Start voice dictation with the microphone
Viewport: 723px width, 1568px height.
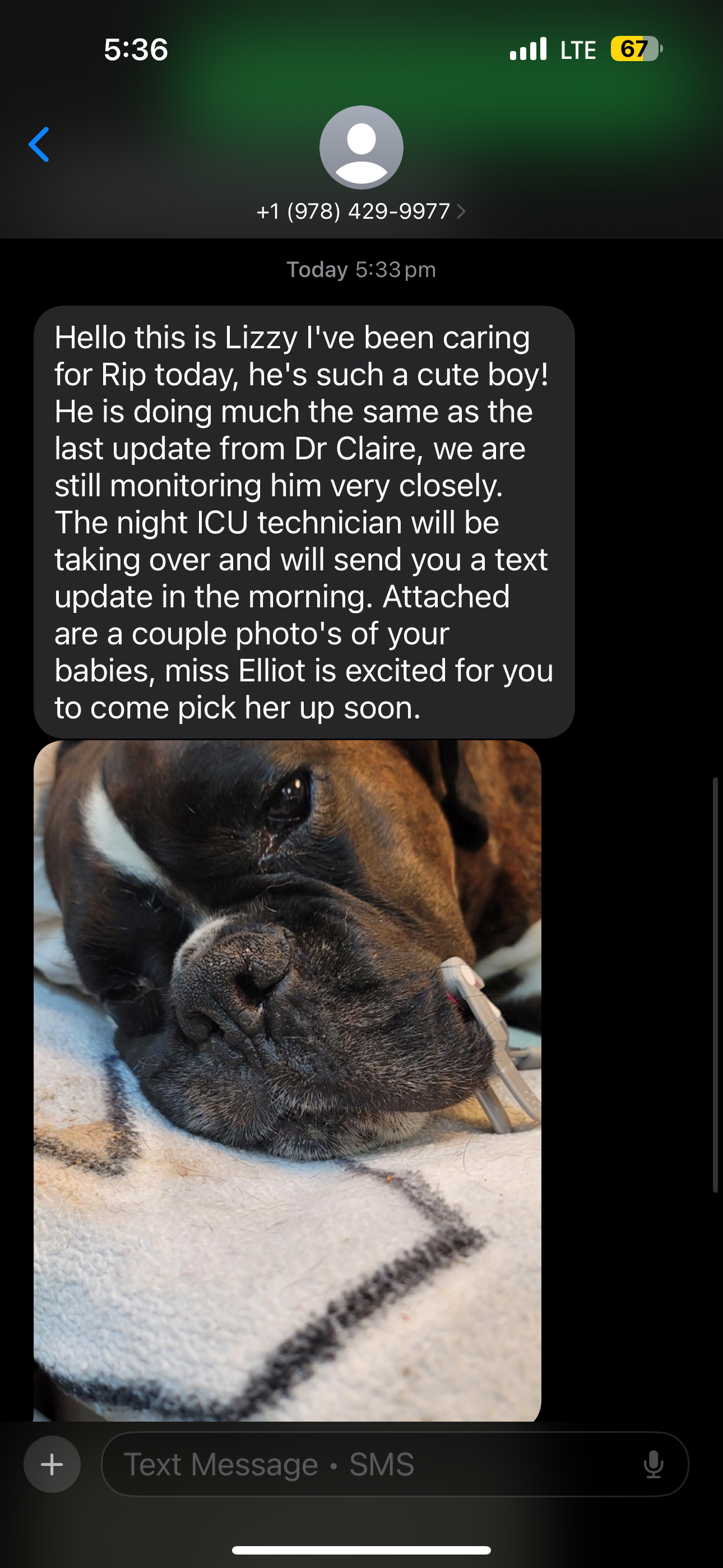tap(653, 1464)
